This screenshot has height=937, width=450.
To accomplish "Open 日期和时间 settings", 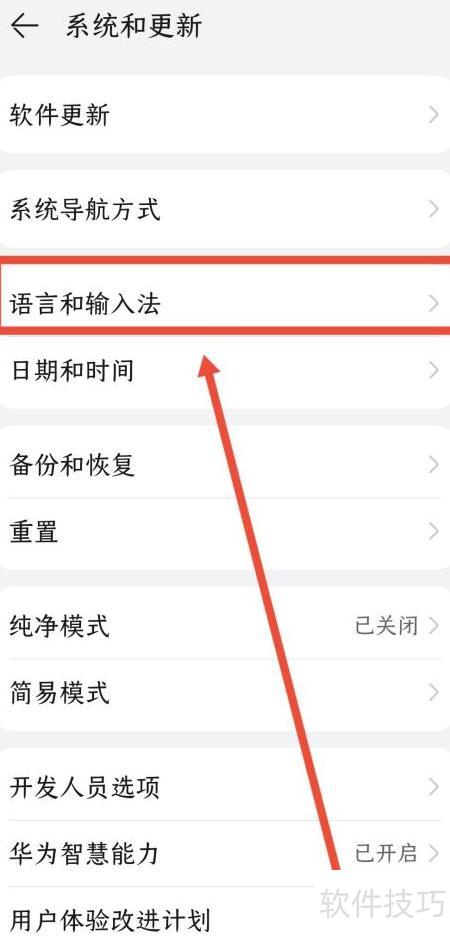I will click(225, 370).
